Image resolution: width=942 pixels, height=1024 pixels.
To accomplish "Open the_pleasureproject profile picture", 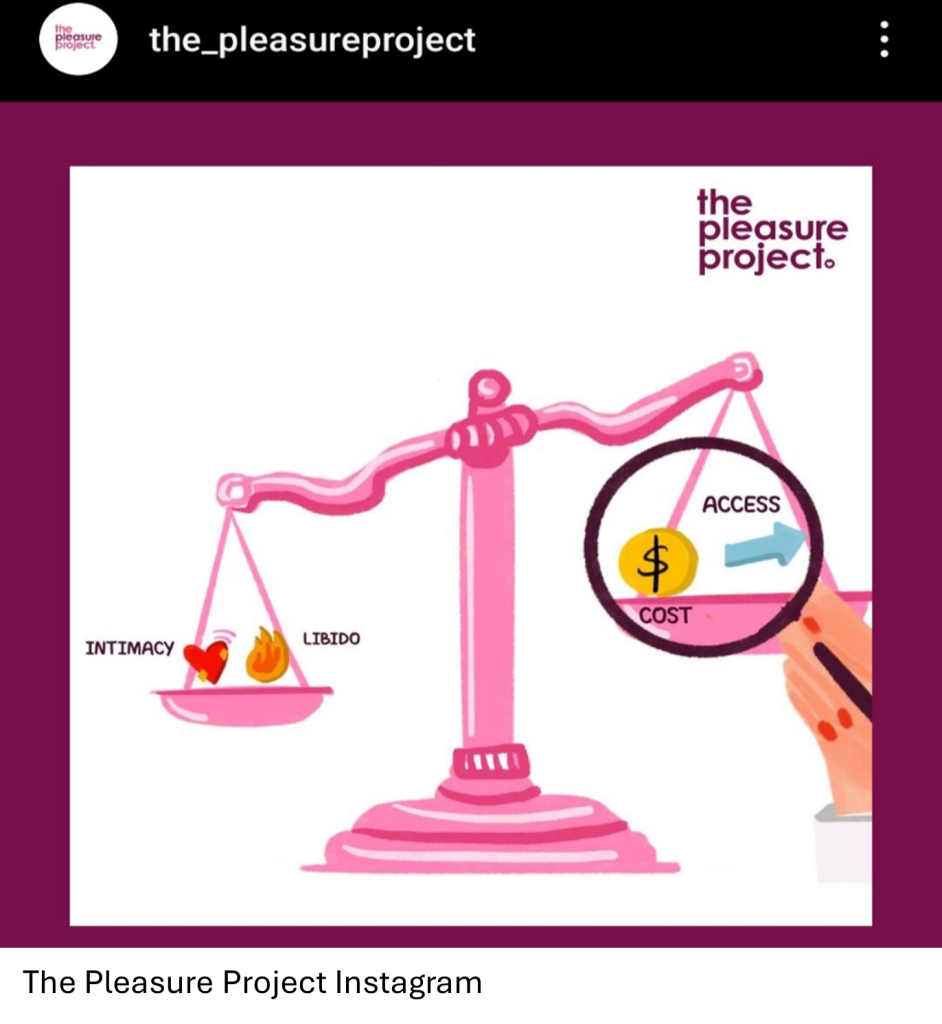I will [78, 41].
